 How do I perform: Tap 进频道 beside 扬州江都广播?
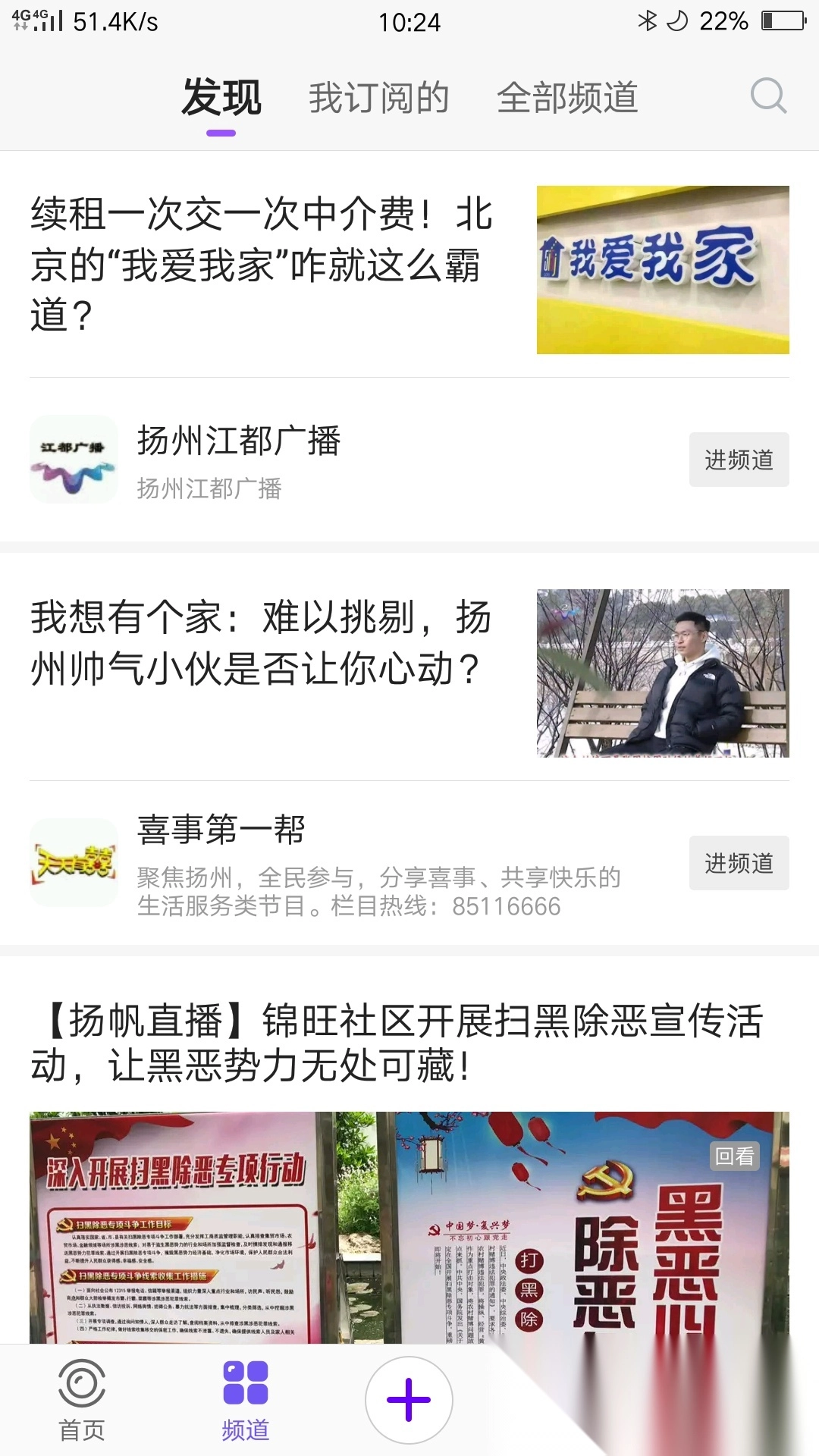[739, 460]
